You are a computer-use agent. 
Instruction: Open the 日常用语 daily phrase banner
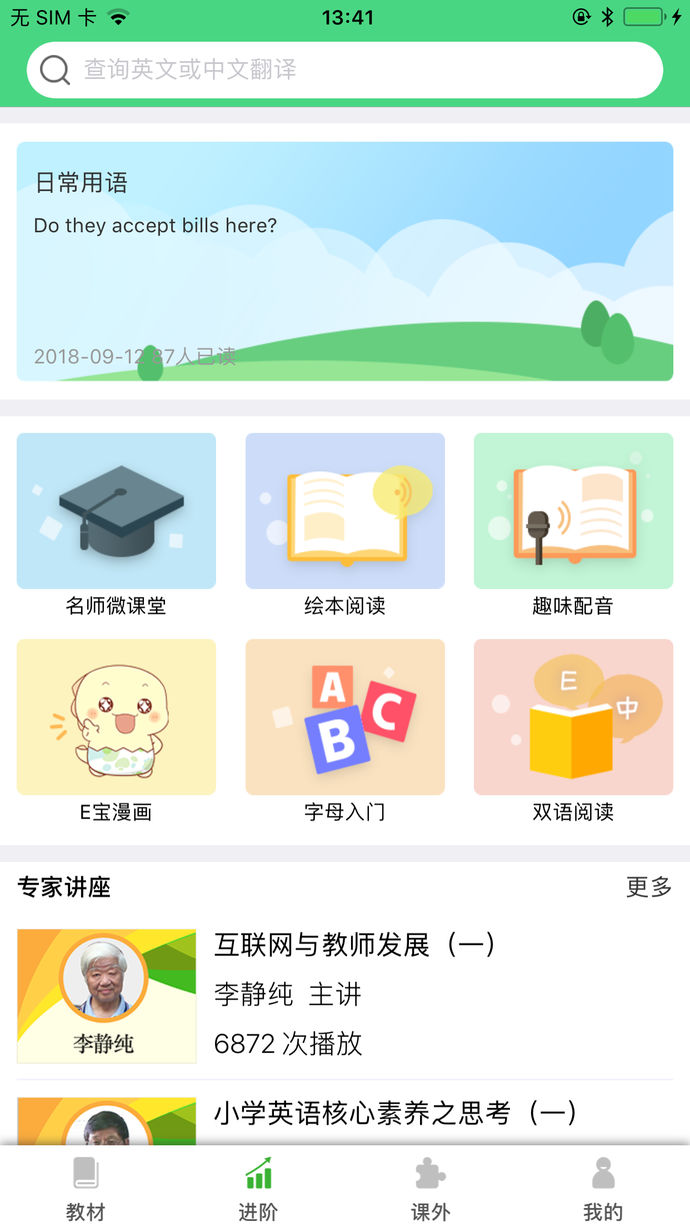pyautogui.click(x=345, y=261)
